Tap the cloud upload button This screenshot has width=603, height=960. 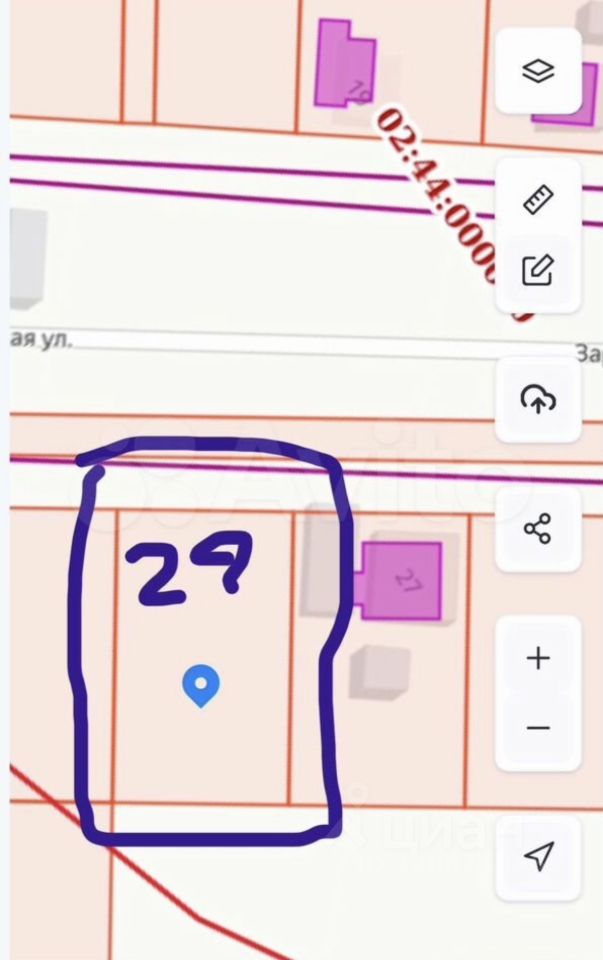(x=538, y=399)
